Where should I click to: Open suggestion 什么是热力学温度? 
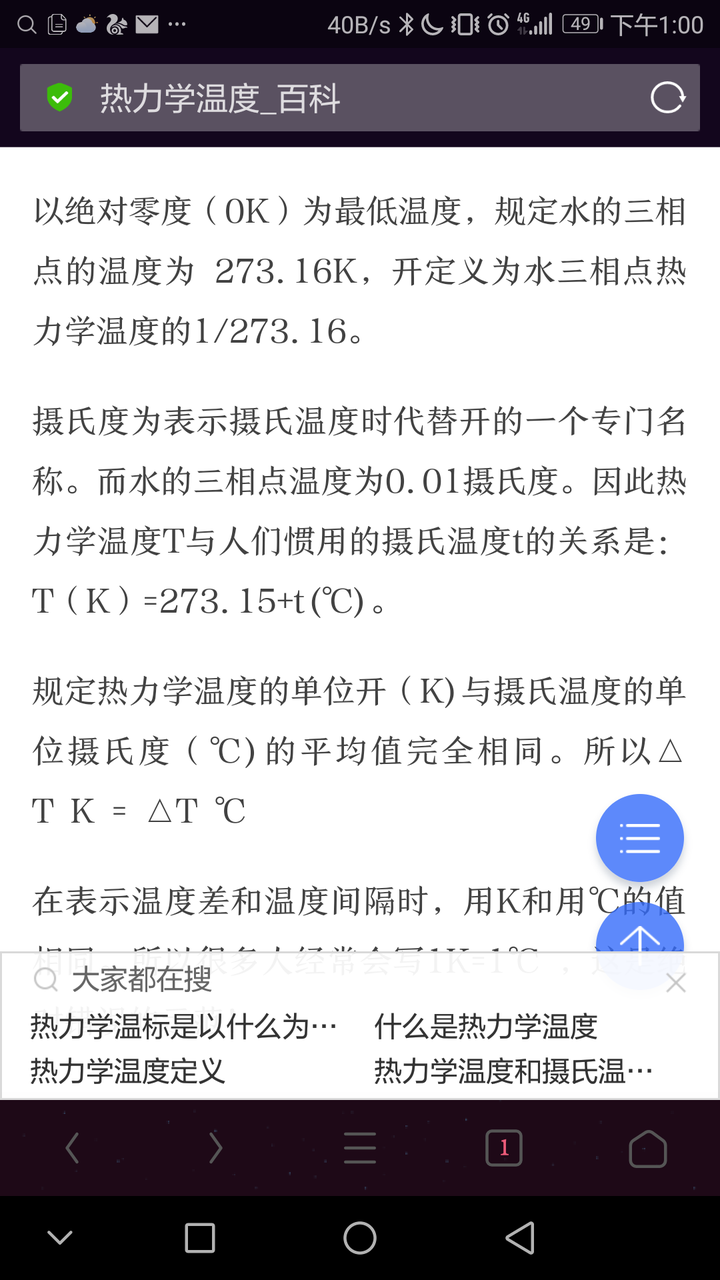(486, 1026)
